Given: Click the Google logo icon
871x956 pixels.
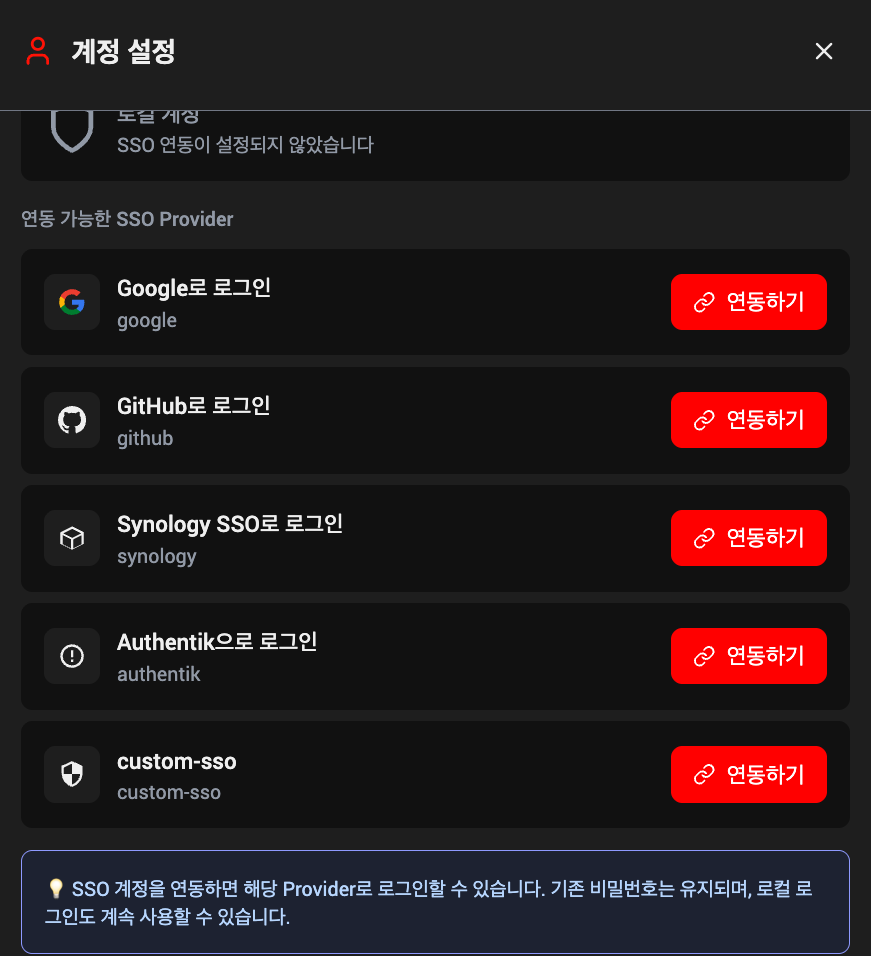Looking at the screenshot, I should (71, 302).
